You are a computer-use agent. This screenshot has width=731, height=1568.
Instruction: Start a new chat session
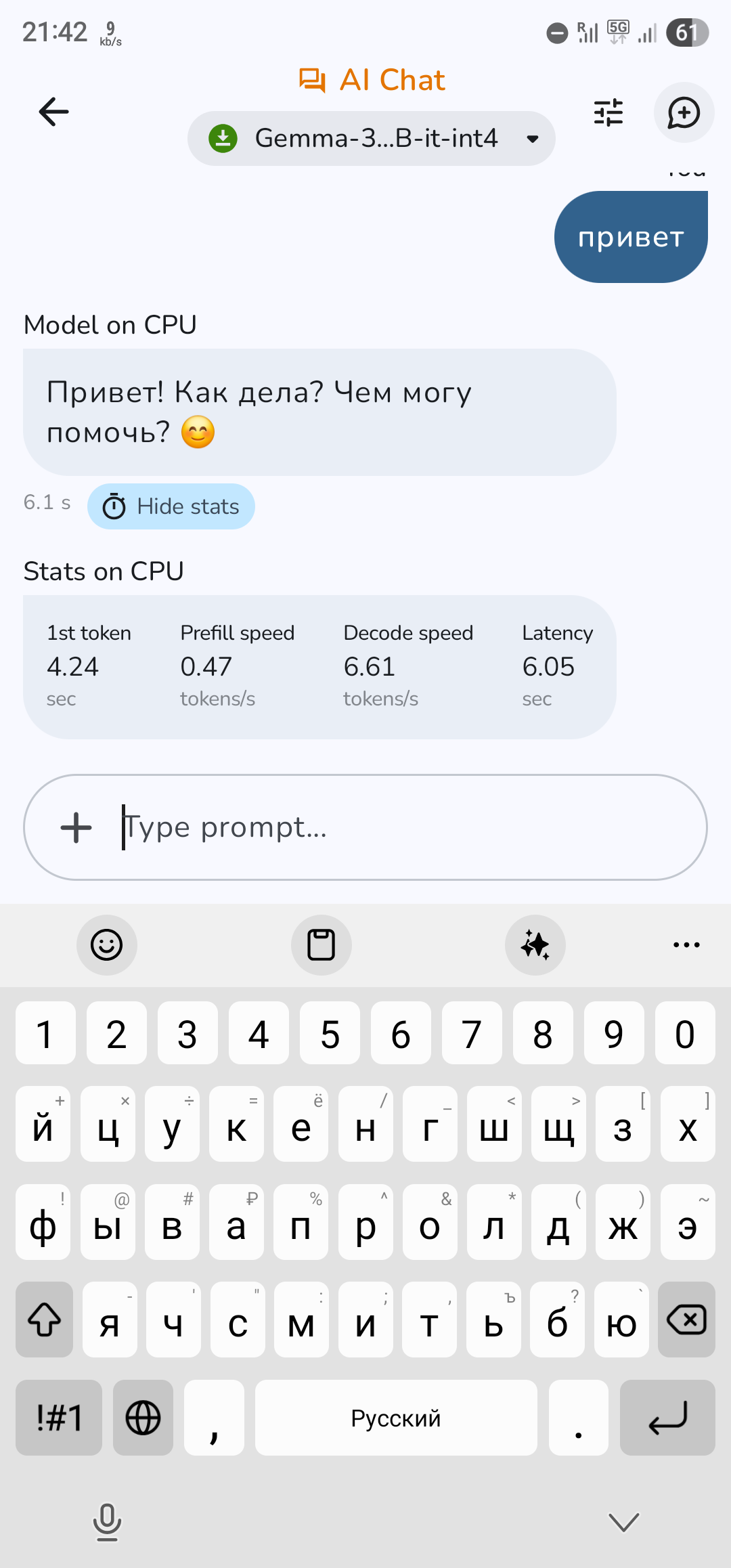coord(684,112)
